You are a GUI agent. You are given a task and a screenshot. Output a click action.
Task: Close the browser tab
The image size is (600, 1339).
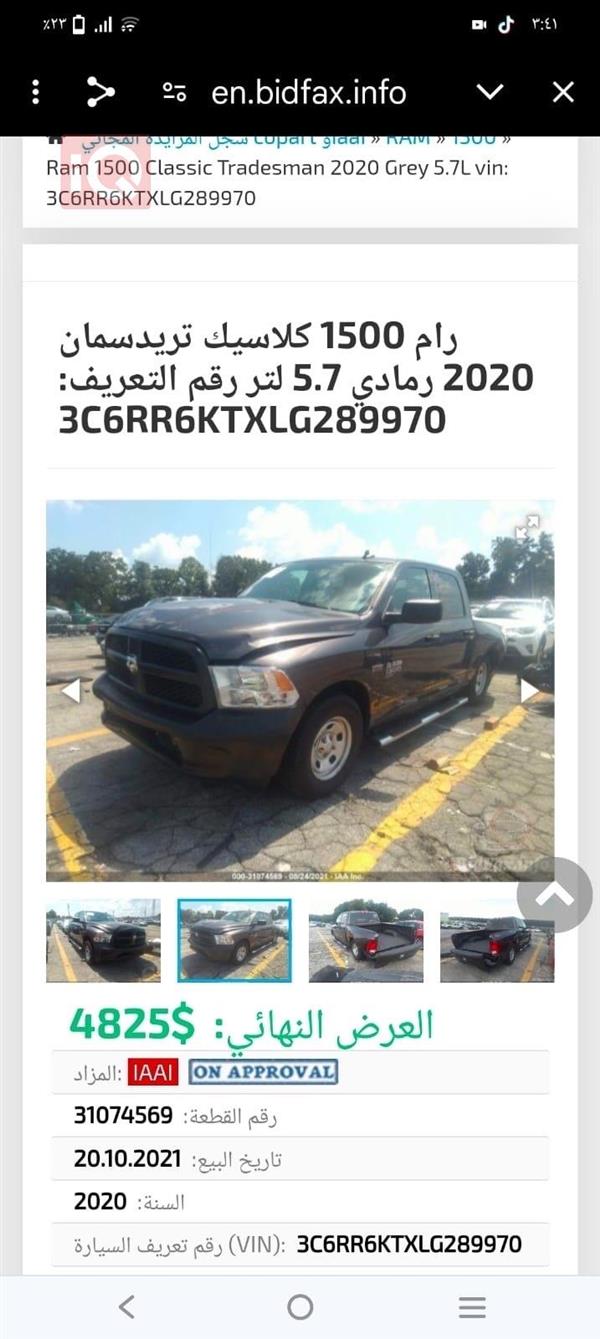pyautogui.click(x=563, y=93)
